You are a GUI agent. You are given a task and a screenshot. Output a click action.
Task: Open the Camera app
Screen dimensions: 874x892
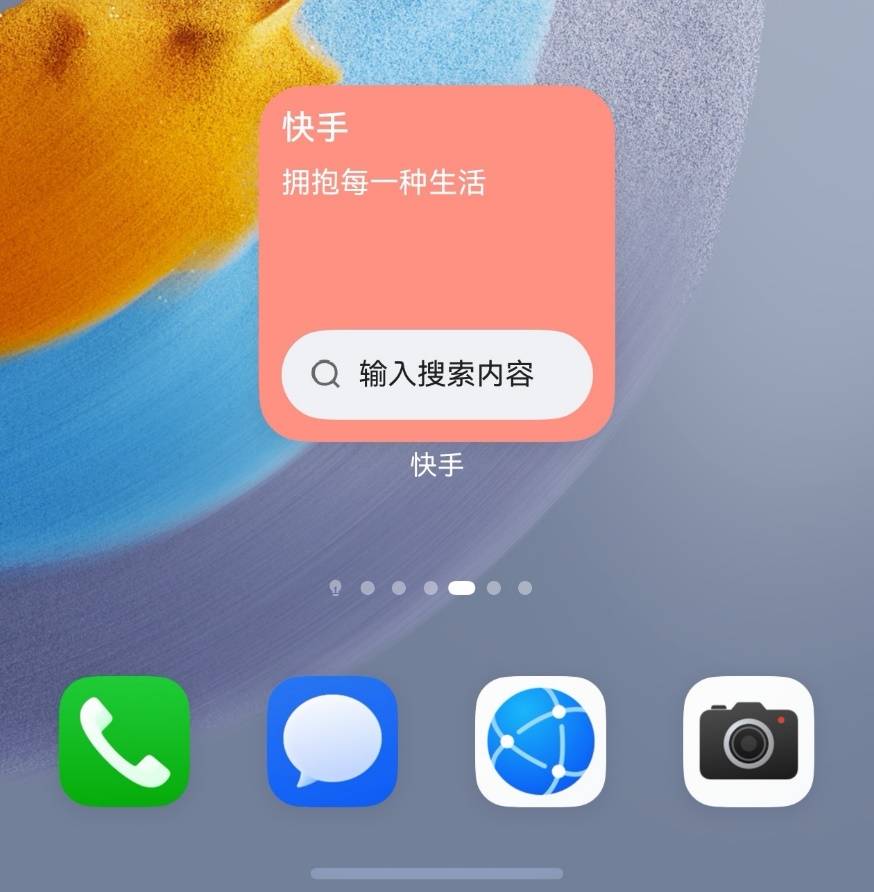click(x=748, y=741)
